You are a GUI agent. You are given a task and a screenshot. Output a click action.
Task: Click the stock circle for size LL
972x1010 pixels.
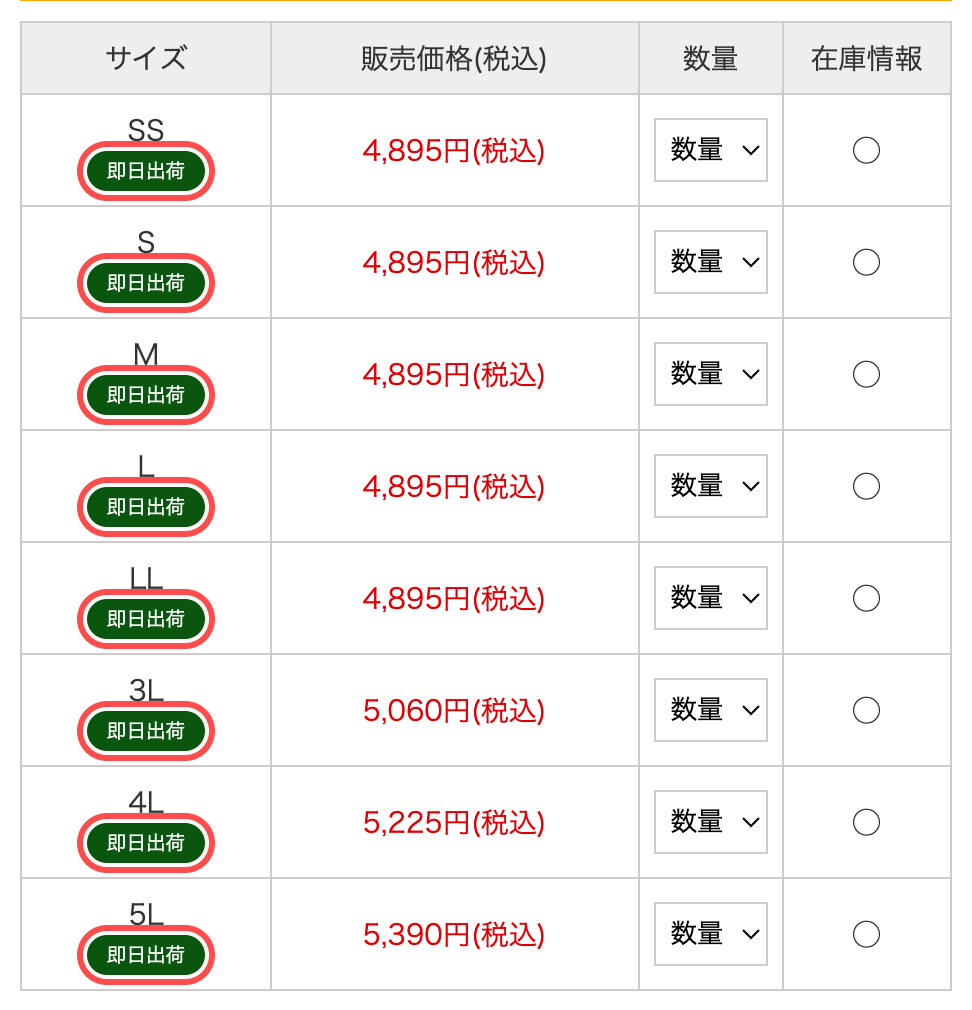866,598
